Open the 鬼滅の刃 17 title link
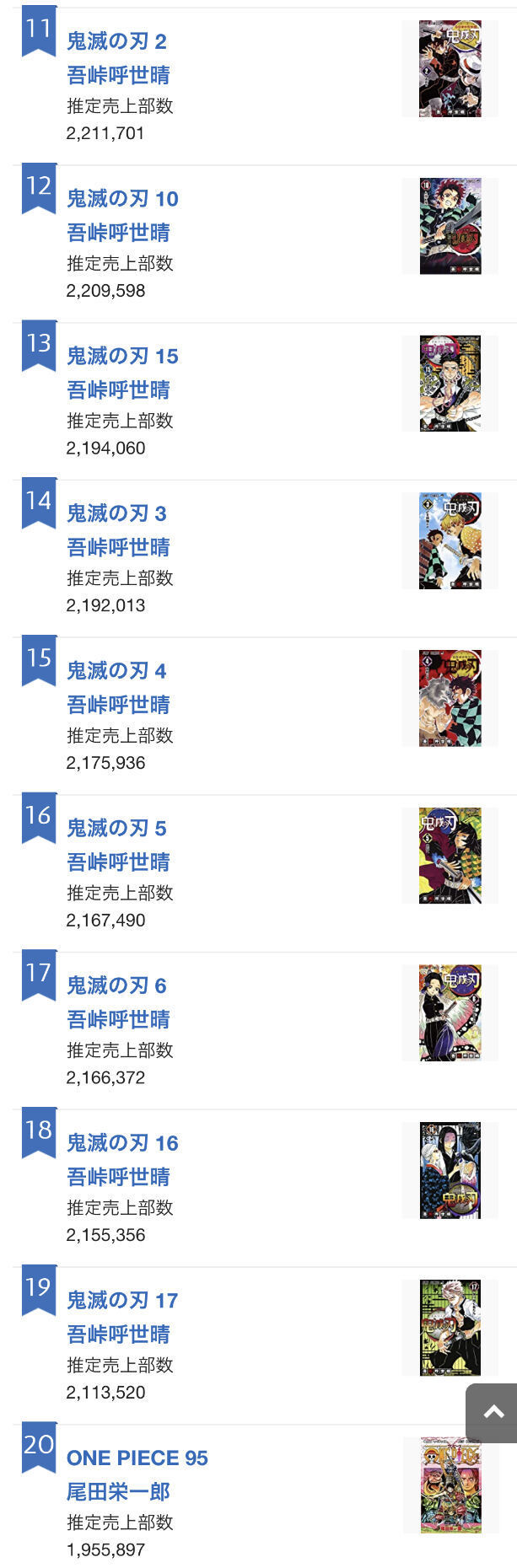517x1568 pixels. point(122,1301)
